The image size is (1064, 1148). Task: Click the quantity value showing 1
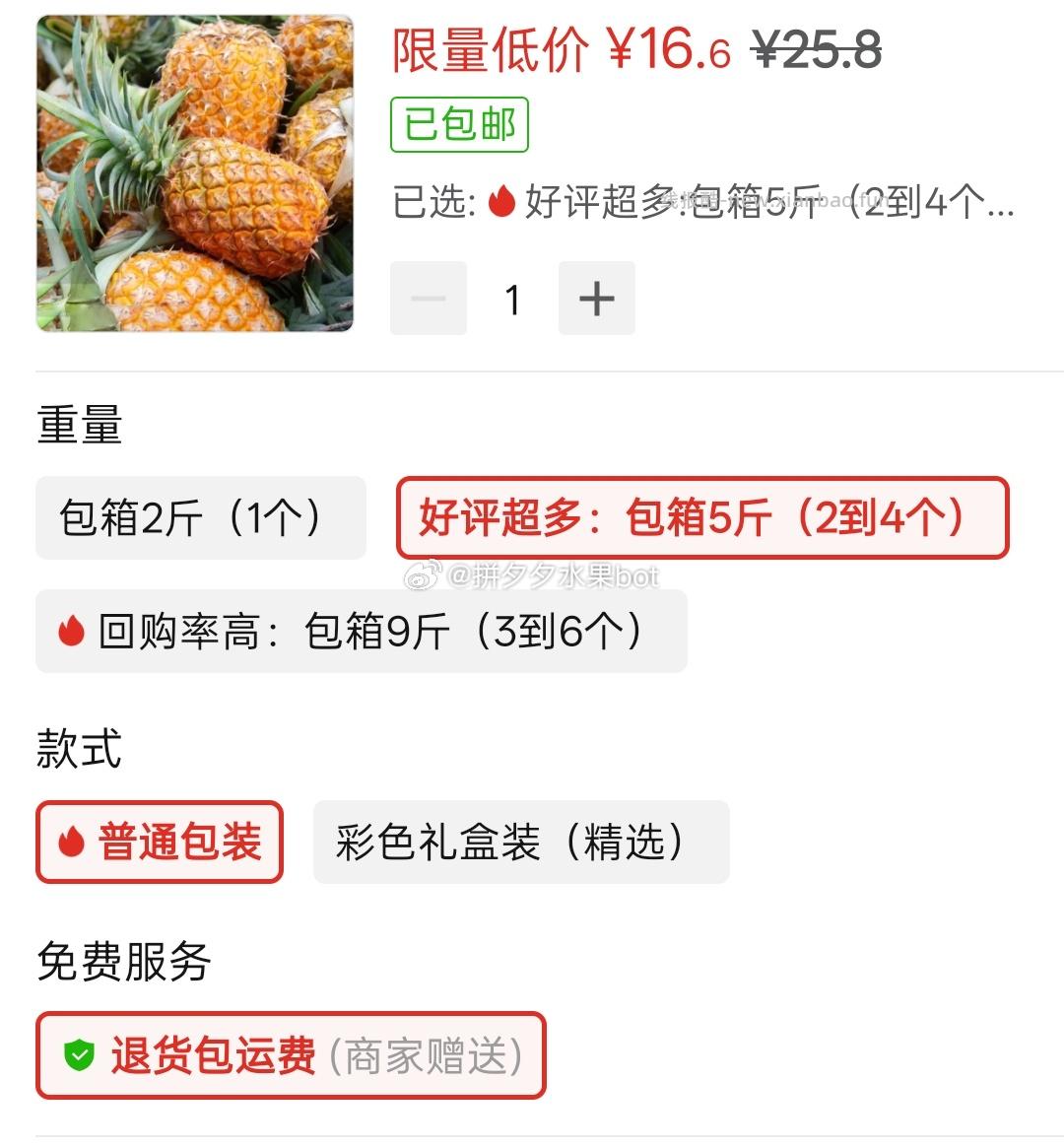[x=512, y=298]
